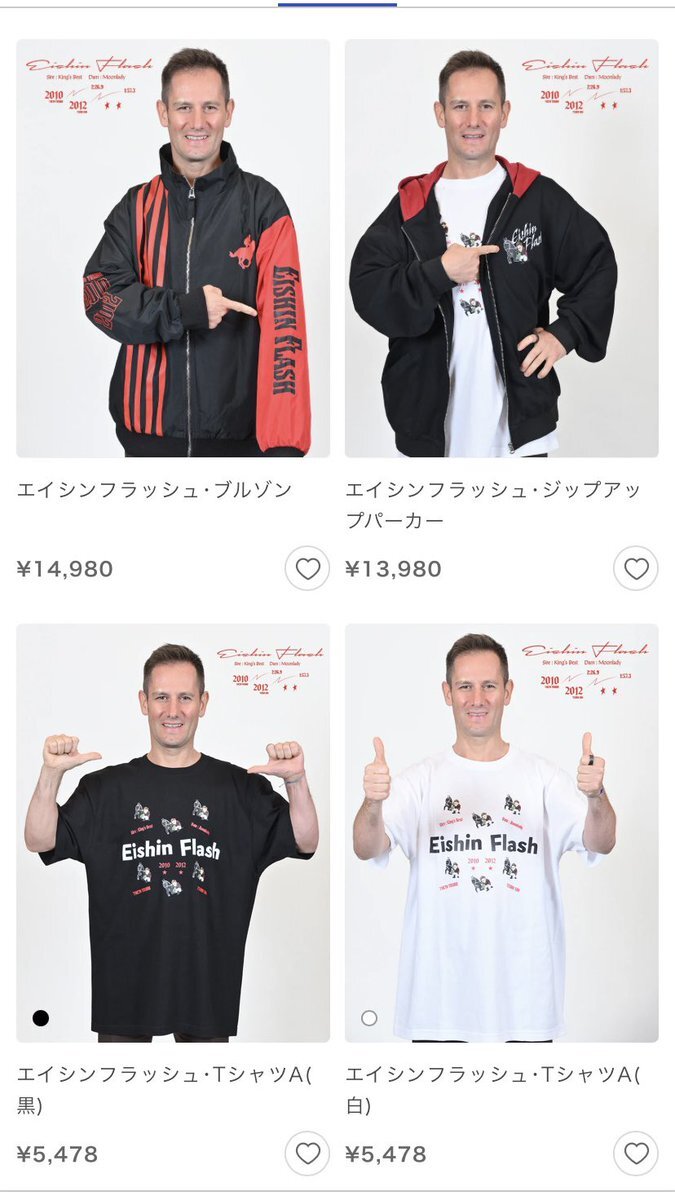675x1200 pixels.
Task: Favorite the ¥13,980 ジップアップパーカー with the heart
Action: click(x=636, y=569)
